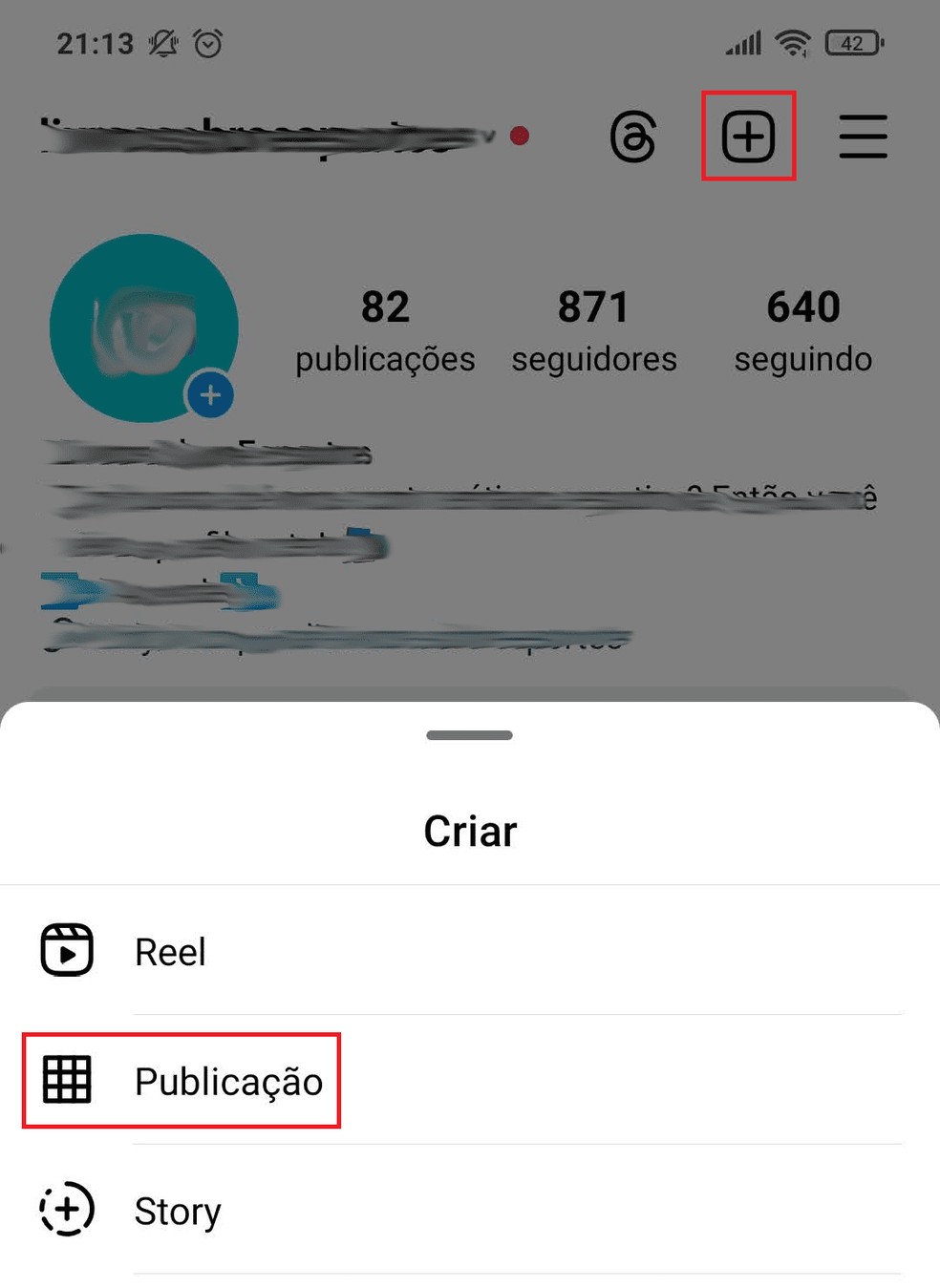Select the Reel clapperboard icon
This screenshot has height=1288, width=940.
[66, 951]
